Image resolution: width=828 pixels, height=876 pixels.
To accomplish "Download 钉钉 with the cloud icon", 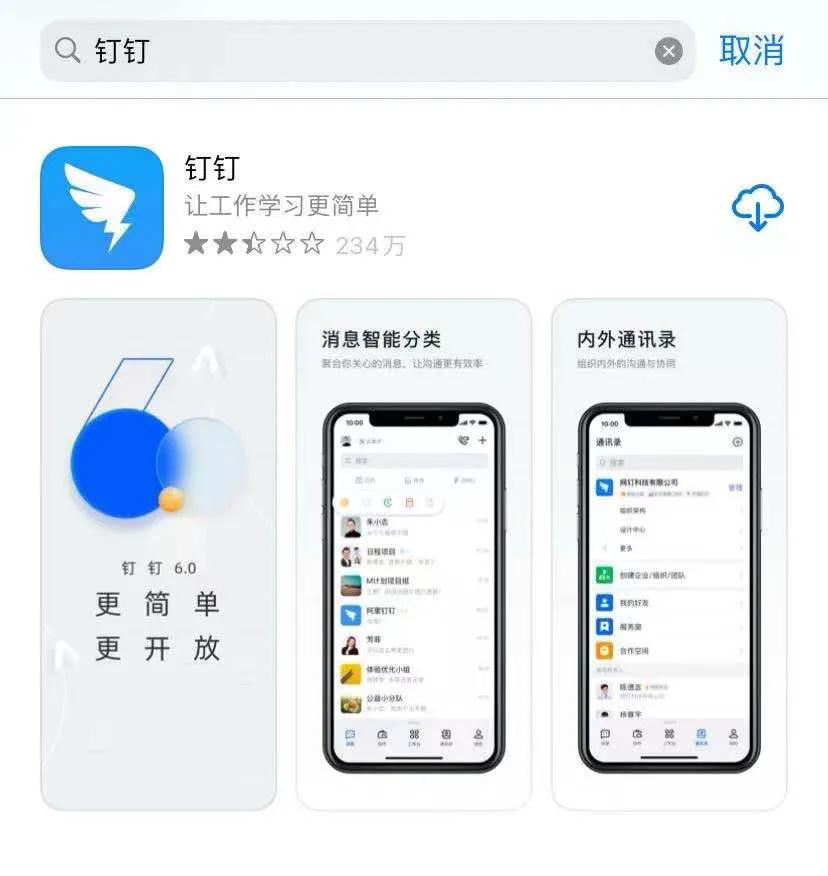I will point(757,208).
